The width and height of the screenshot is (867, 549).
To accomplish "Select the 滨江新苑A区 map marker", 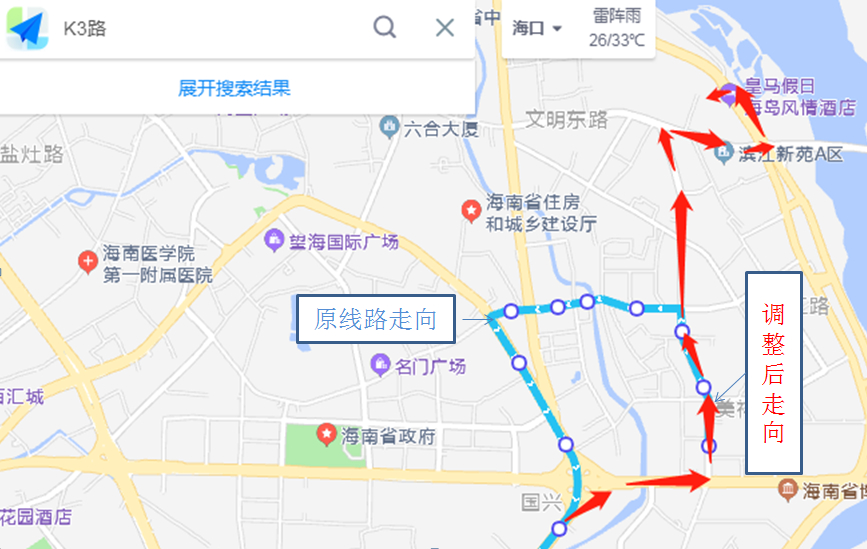I will coord(724,153).
